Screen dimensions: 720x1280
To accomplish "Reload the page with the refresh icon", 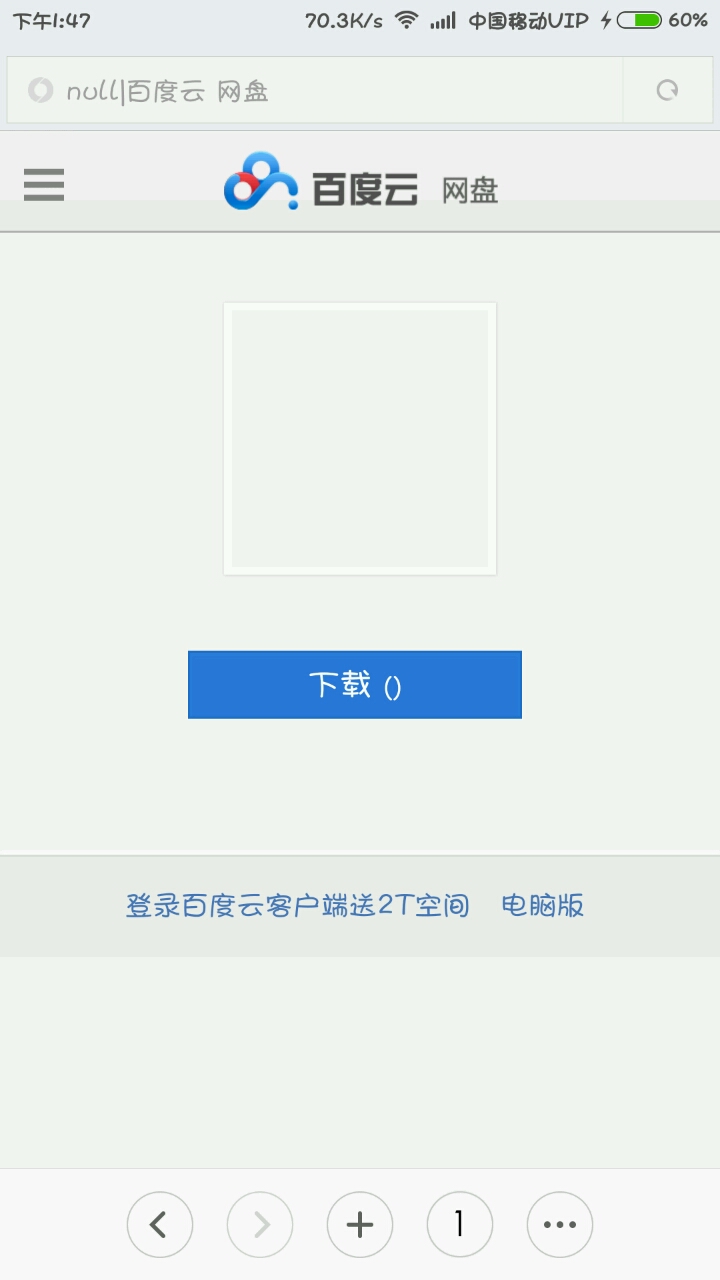I will coord(667,91).
